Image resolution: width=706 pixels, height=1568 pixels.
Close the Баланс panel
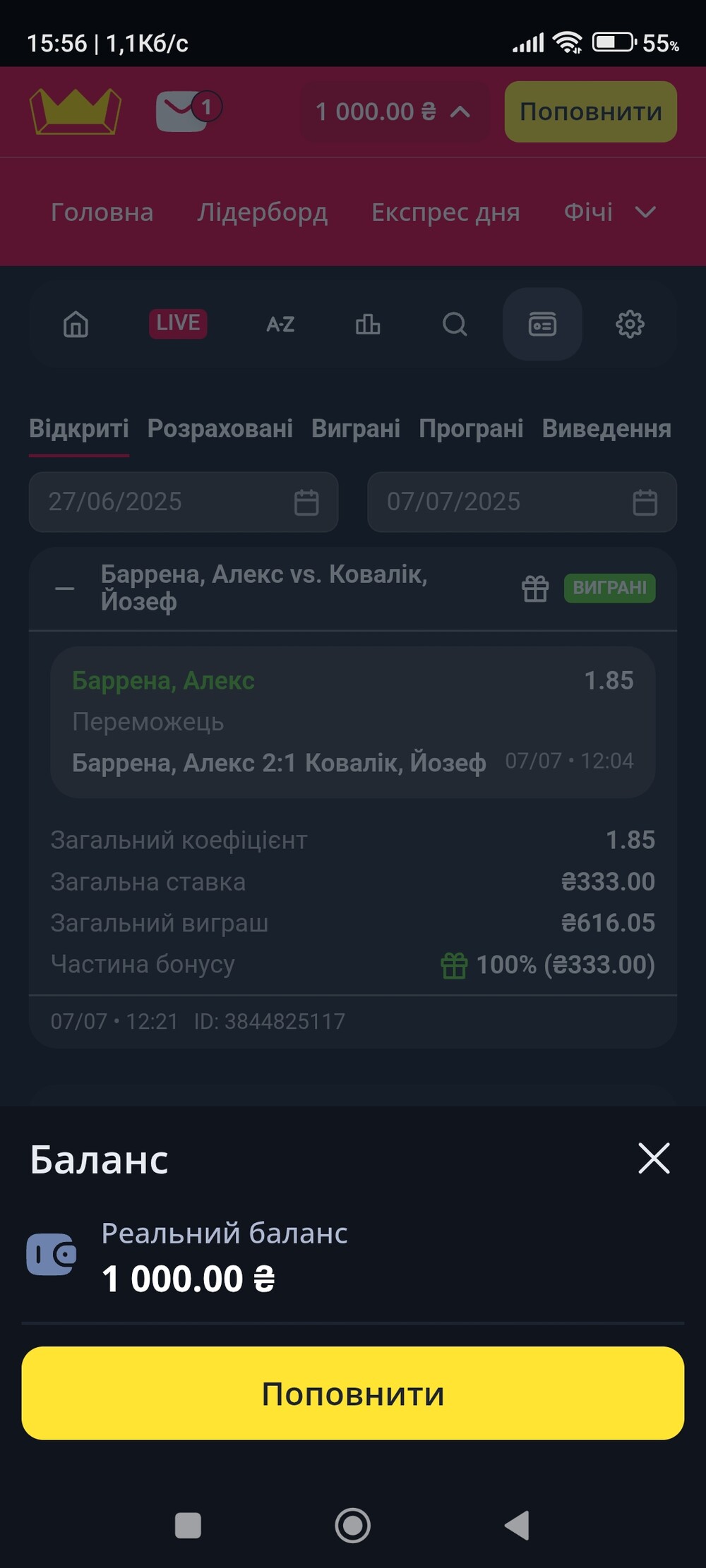654,1159
